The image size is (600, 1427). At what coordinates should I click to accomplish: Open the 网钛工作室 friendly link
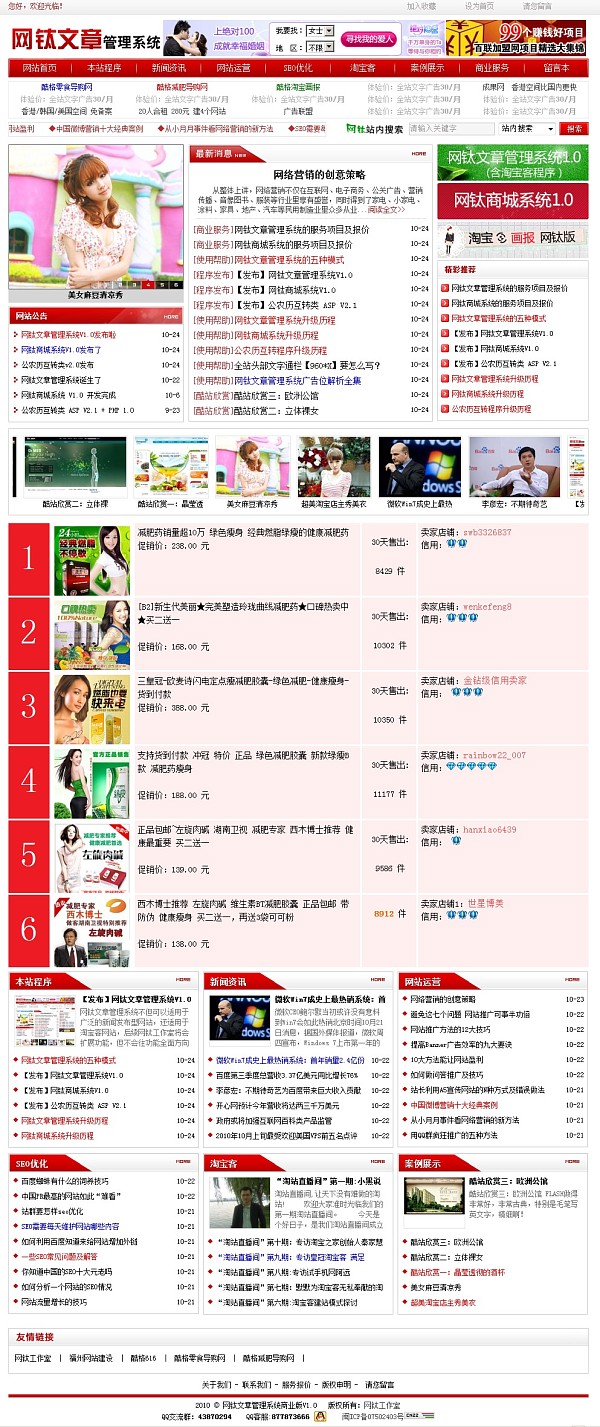point(33,1358)
